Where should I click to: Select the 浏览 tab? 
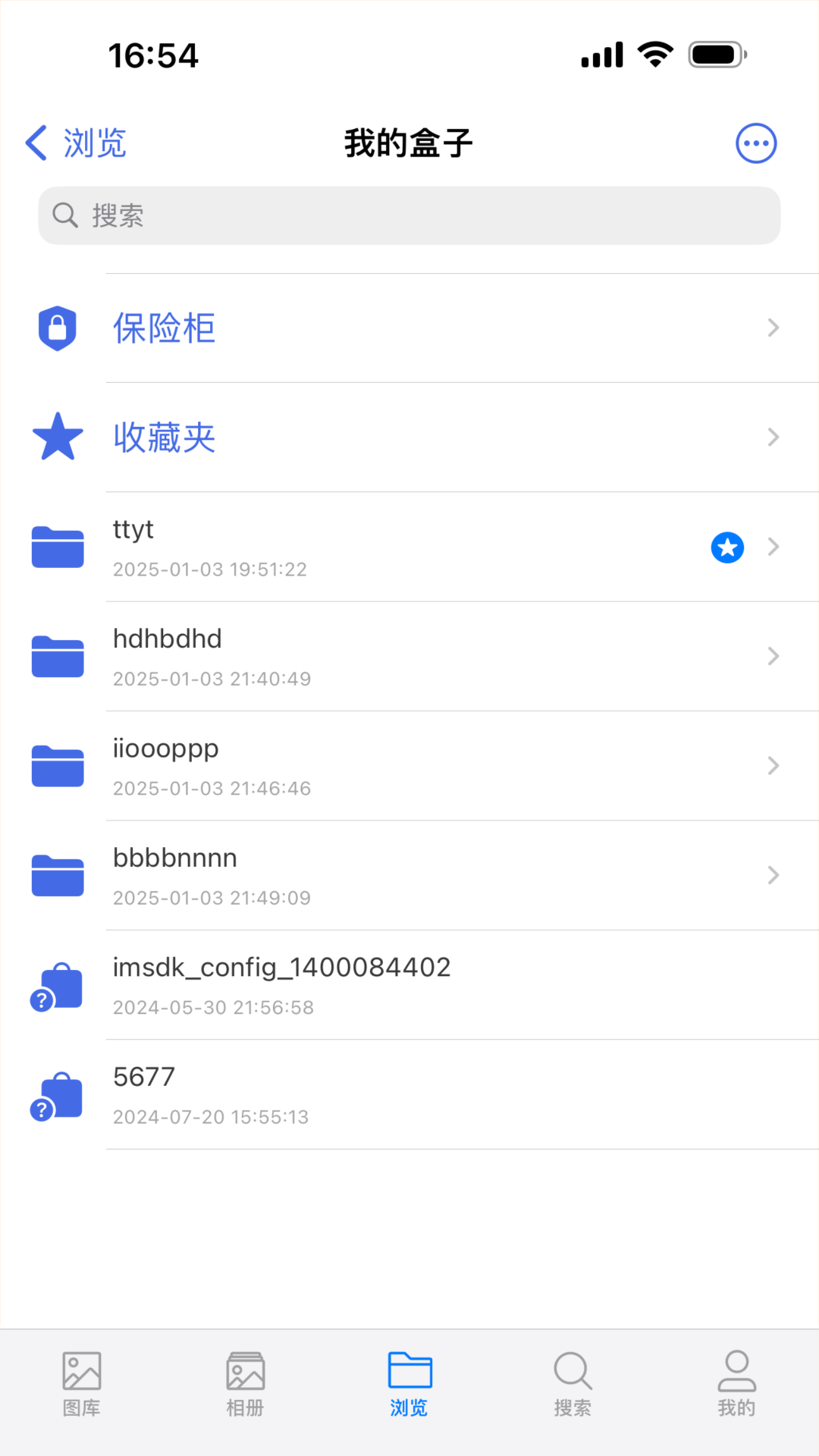[409, 1384]
